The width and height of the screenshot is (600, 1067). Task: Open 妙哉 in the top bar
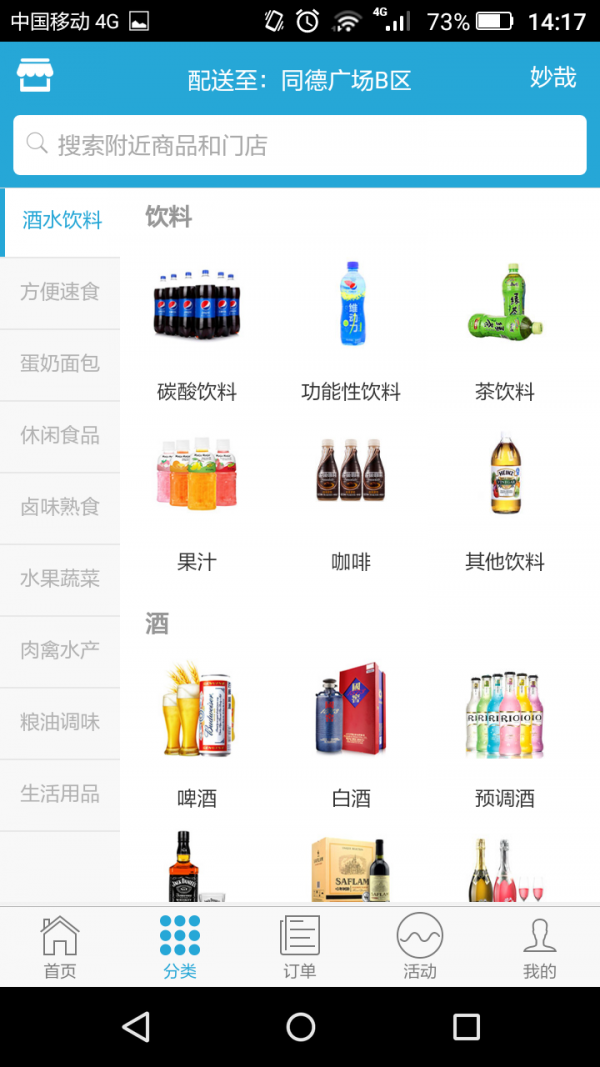point(553,78)
